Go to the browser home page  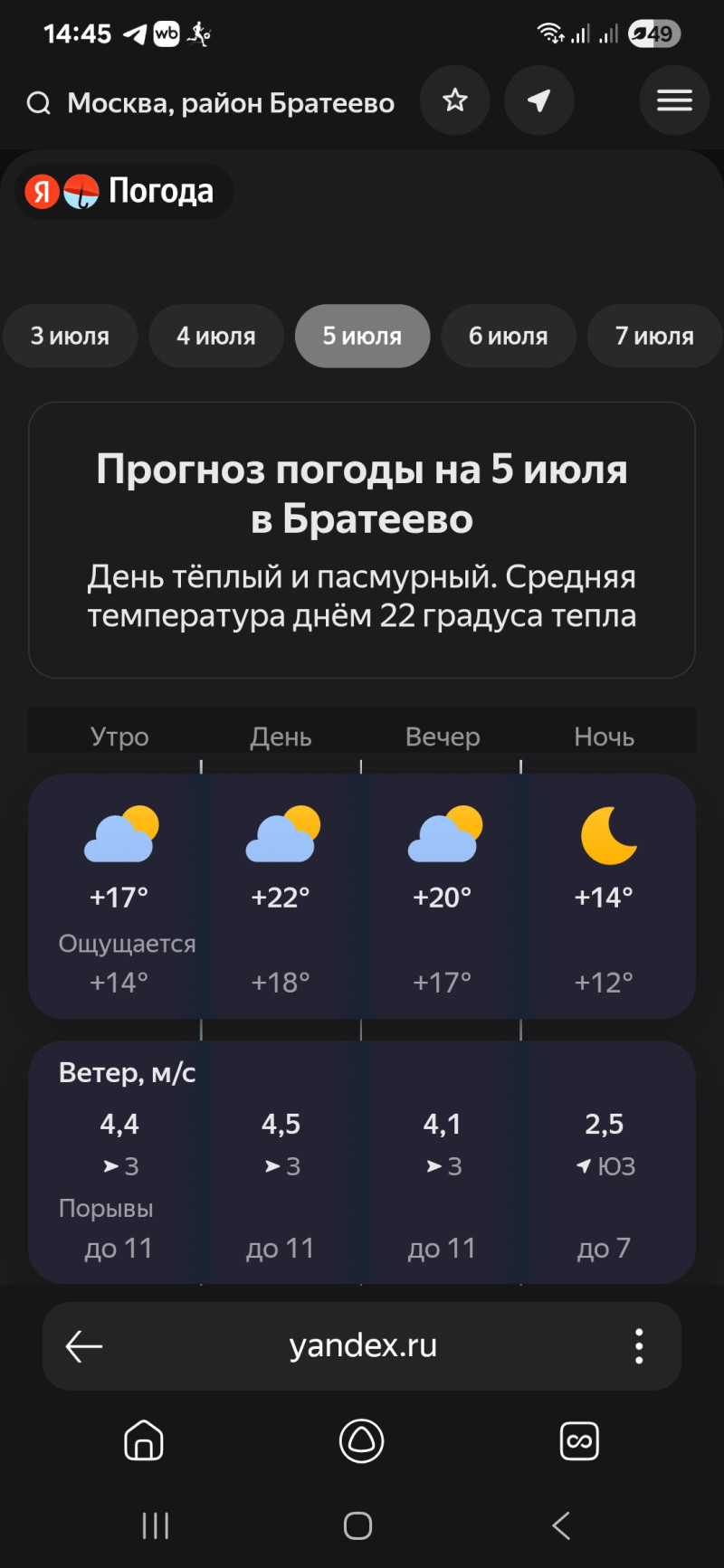[x=144, y=1440]
